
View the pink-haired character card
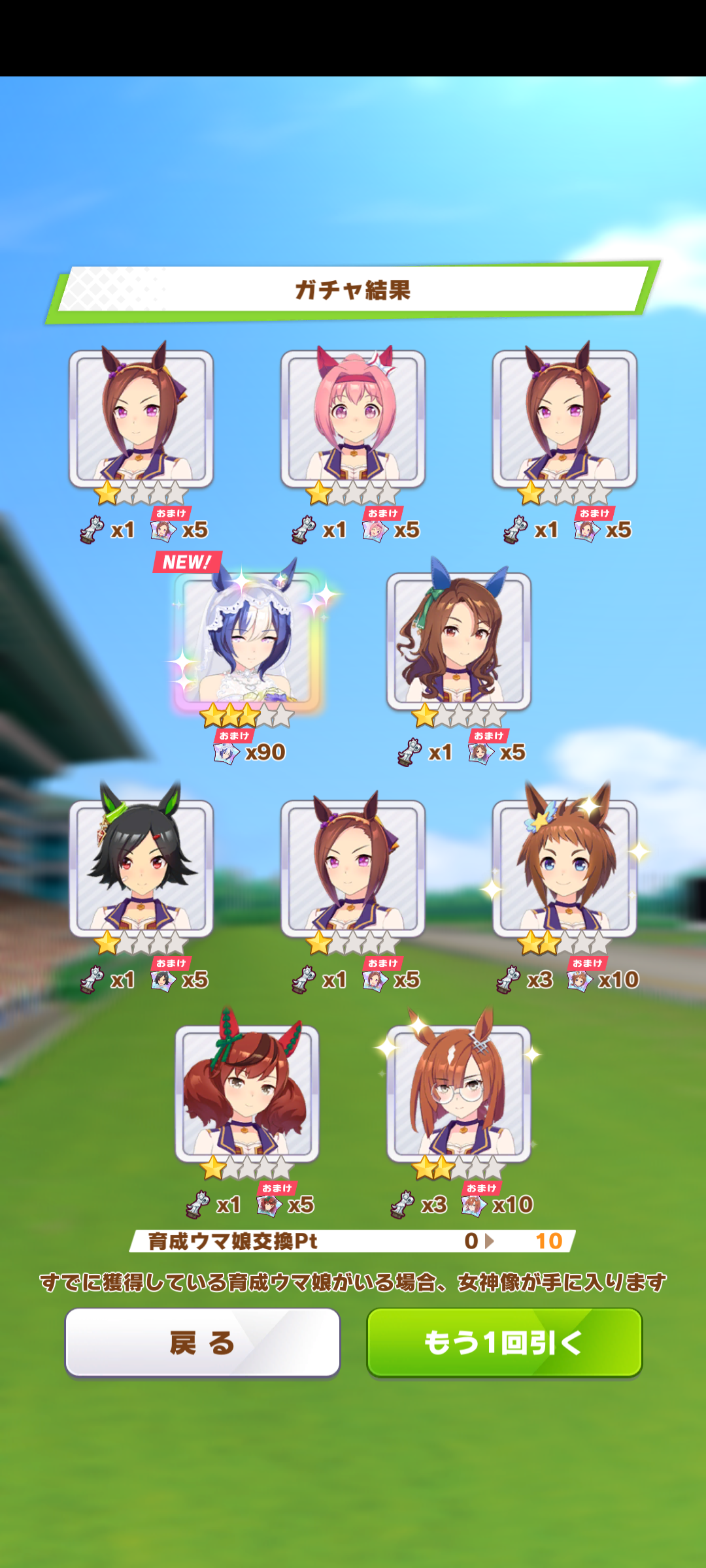coord(353,418)
